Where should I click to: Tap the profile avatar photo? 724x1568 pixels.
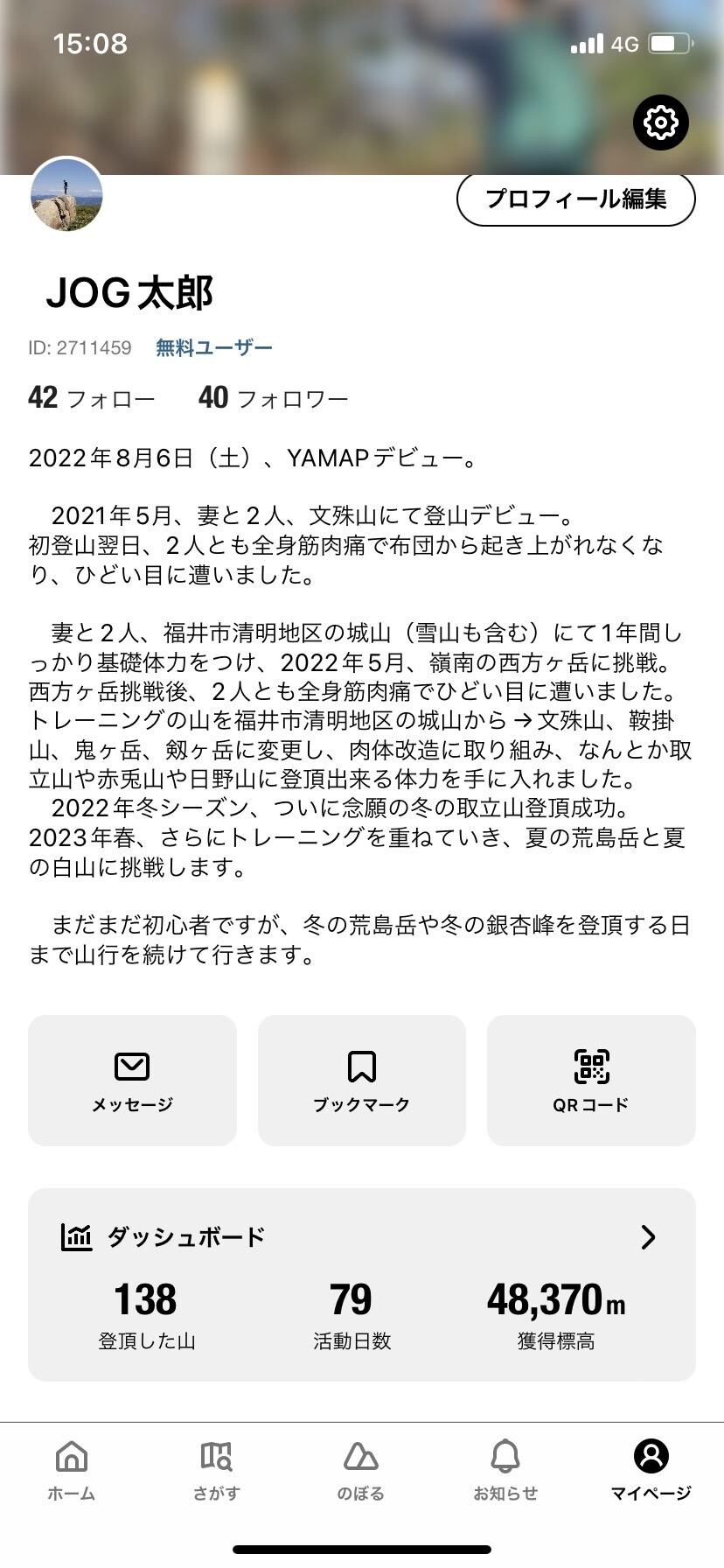[x=66, y=196]
